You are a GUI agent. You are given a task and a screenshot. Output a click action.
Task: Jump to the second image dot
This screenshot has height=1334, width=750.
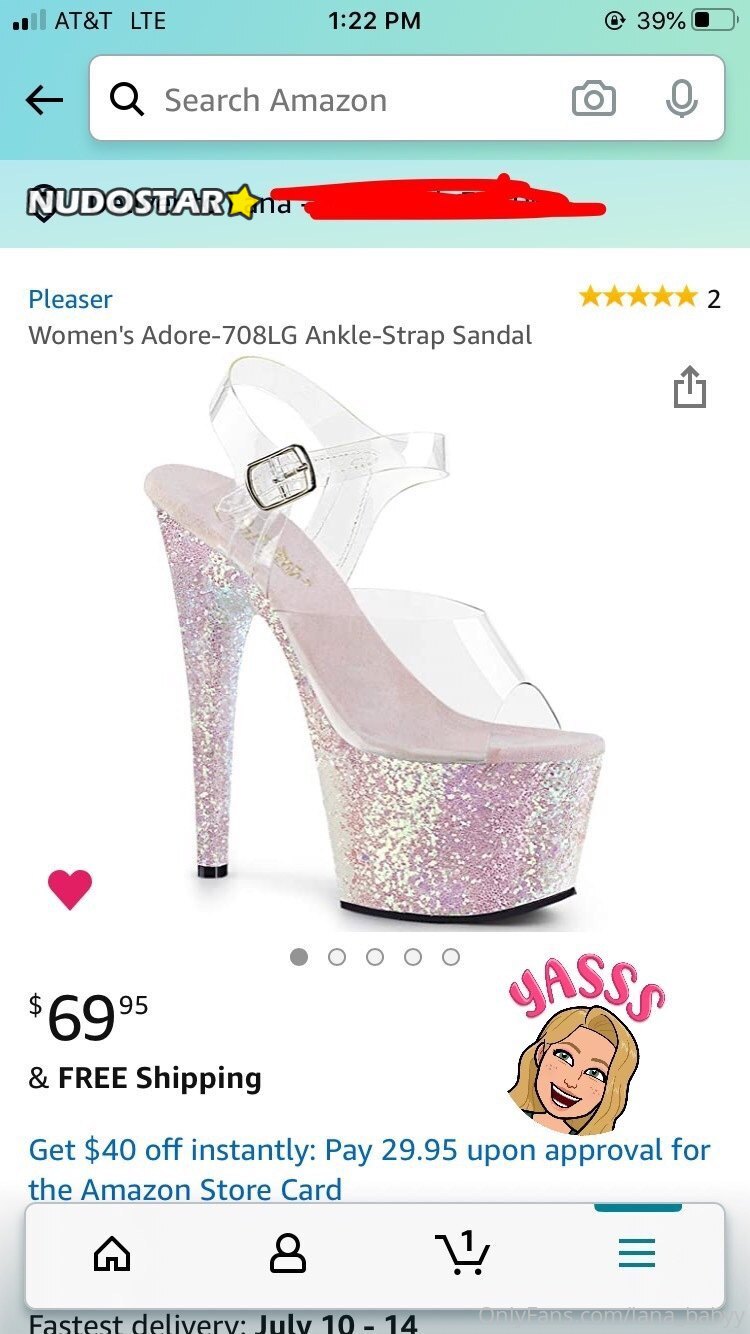click(337, 957)
